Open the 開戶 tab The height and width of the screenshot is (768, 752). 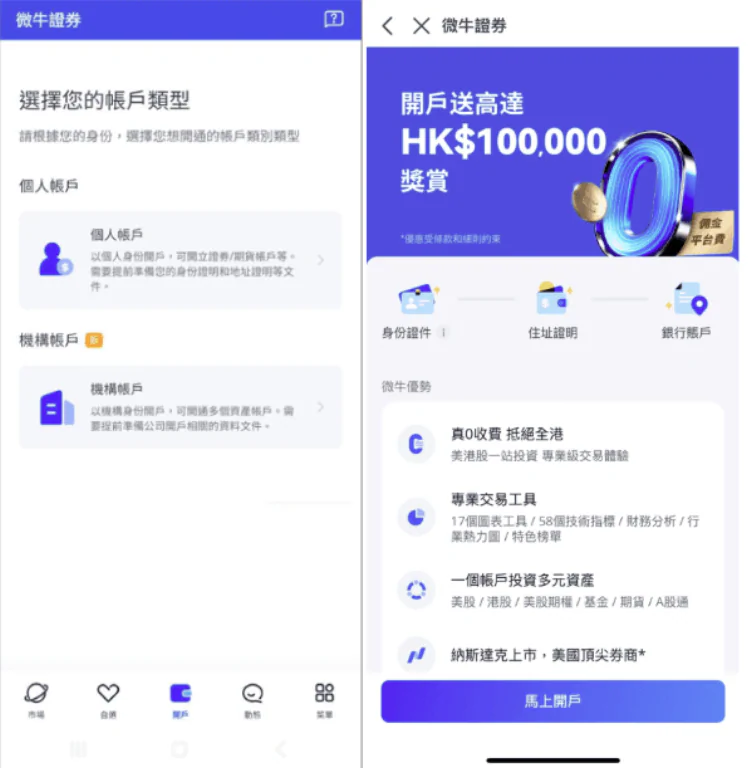[180, 700]
